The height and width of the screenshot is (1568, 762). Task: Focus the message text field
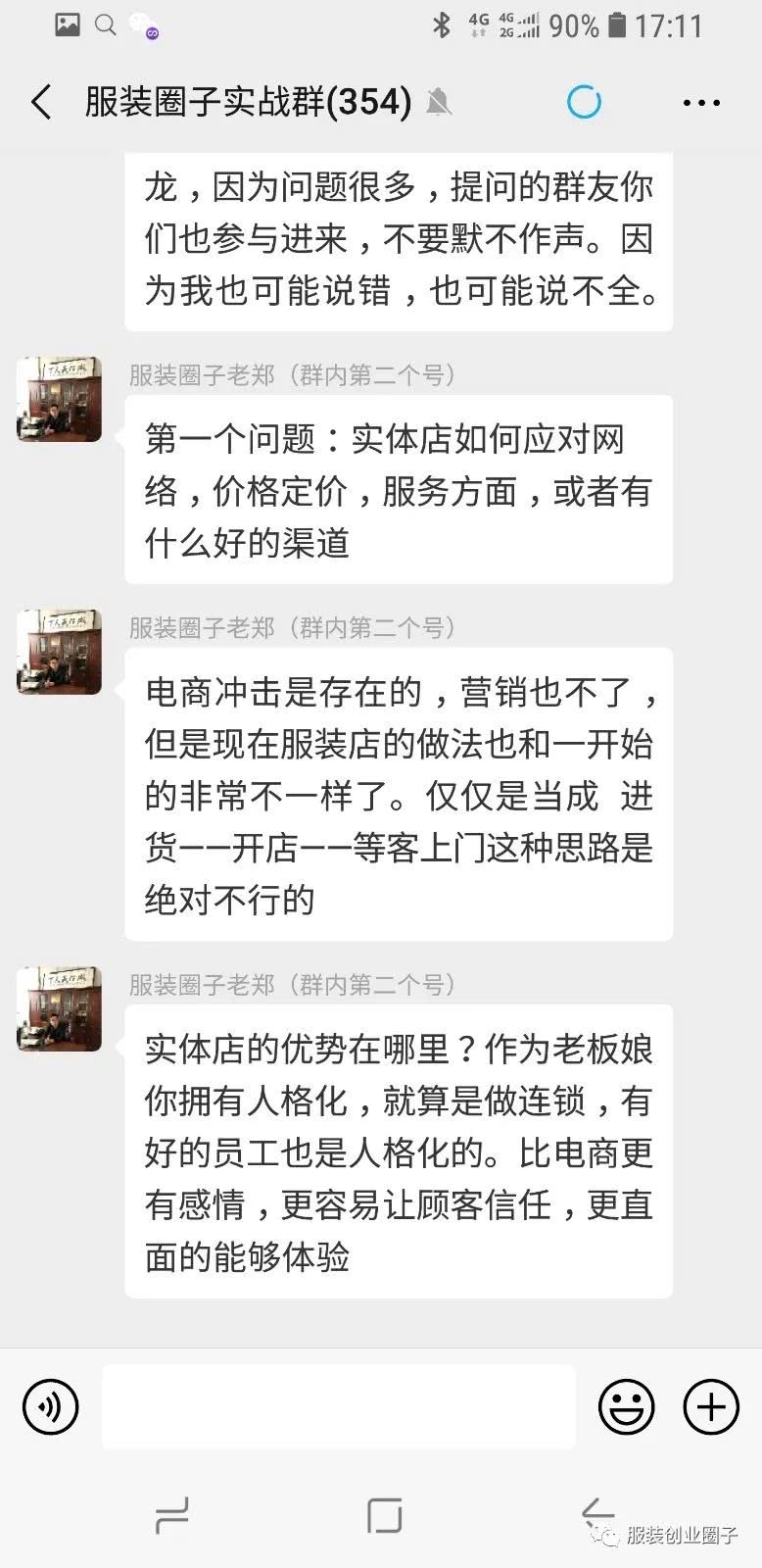coord(338,1406)
